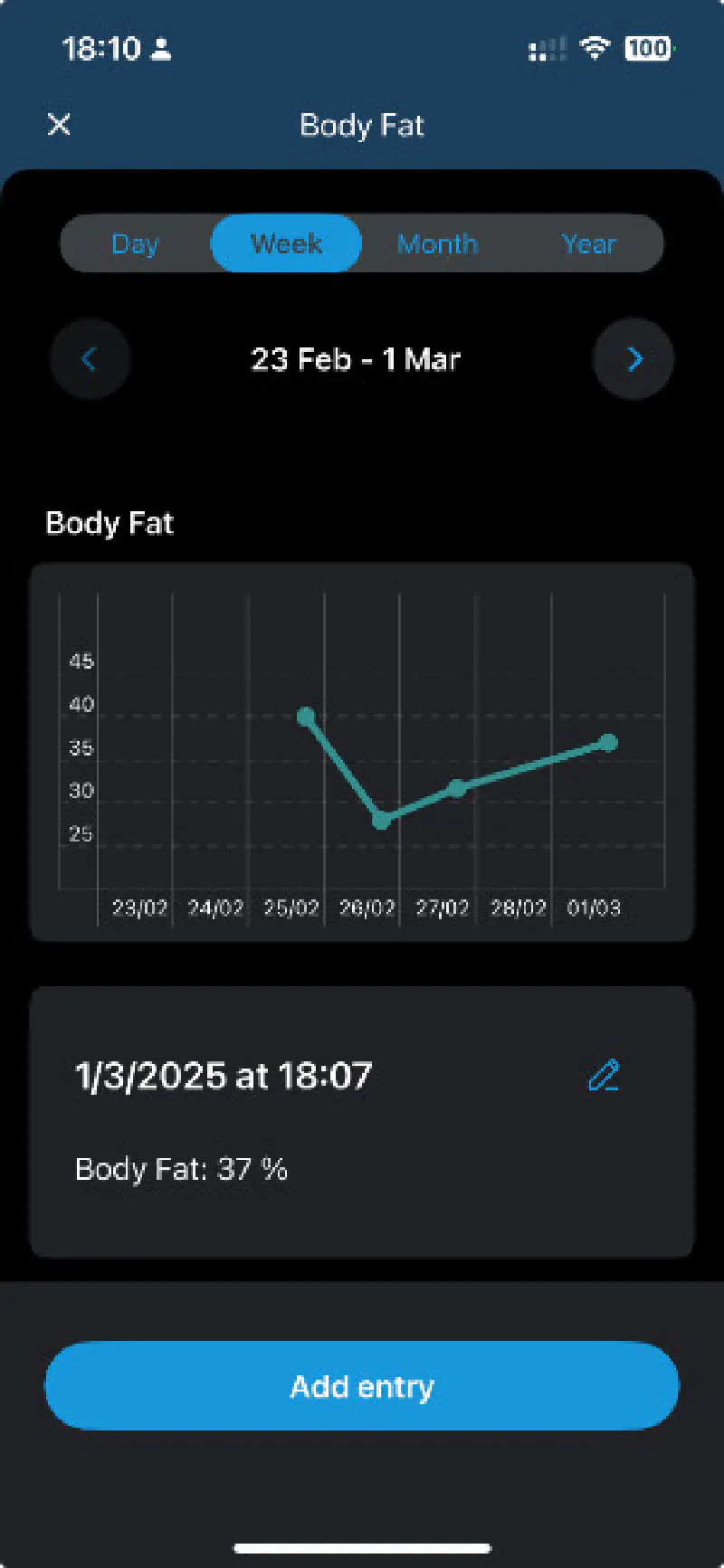Go to the next week
This screenshot has height=1568, width=724.
[633, 359]
